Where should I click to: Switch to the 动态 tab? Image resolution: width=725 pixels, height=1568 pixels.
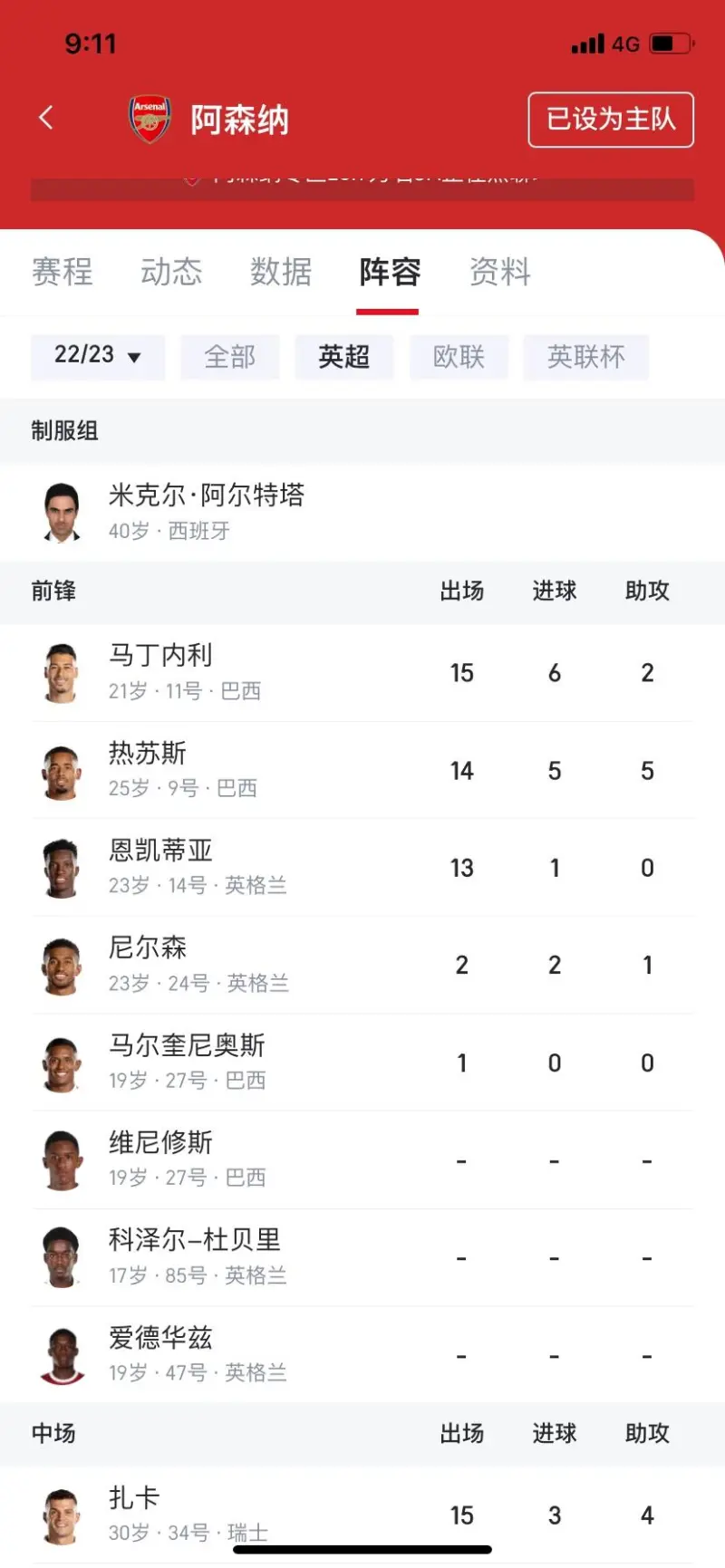click(171, 272)
